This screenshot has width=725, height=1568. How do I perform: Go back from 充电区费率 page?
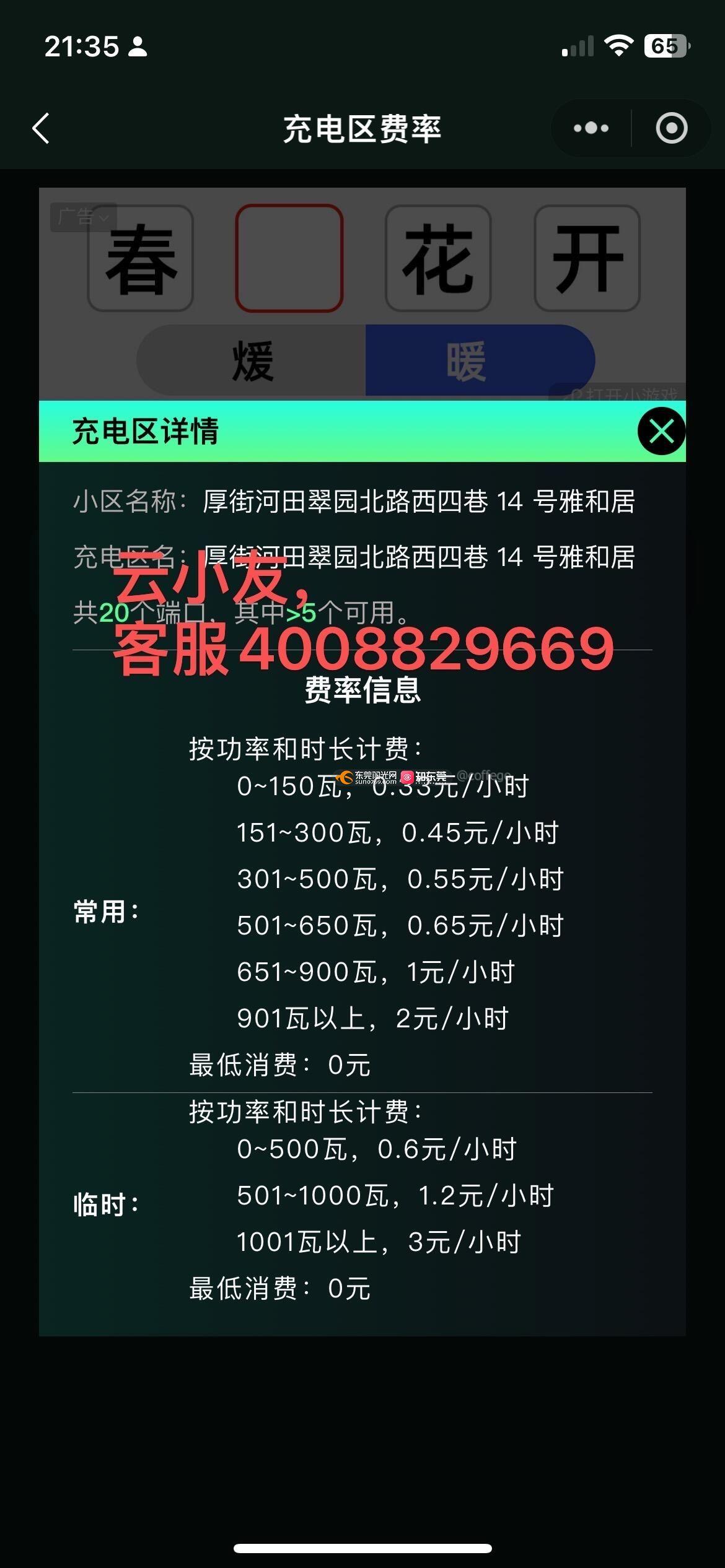click(41, 129)
